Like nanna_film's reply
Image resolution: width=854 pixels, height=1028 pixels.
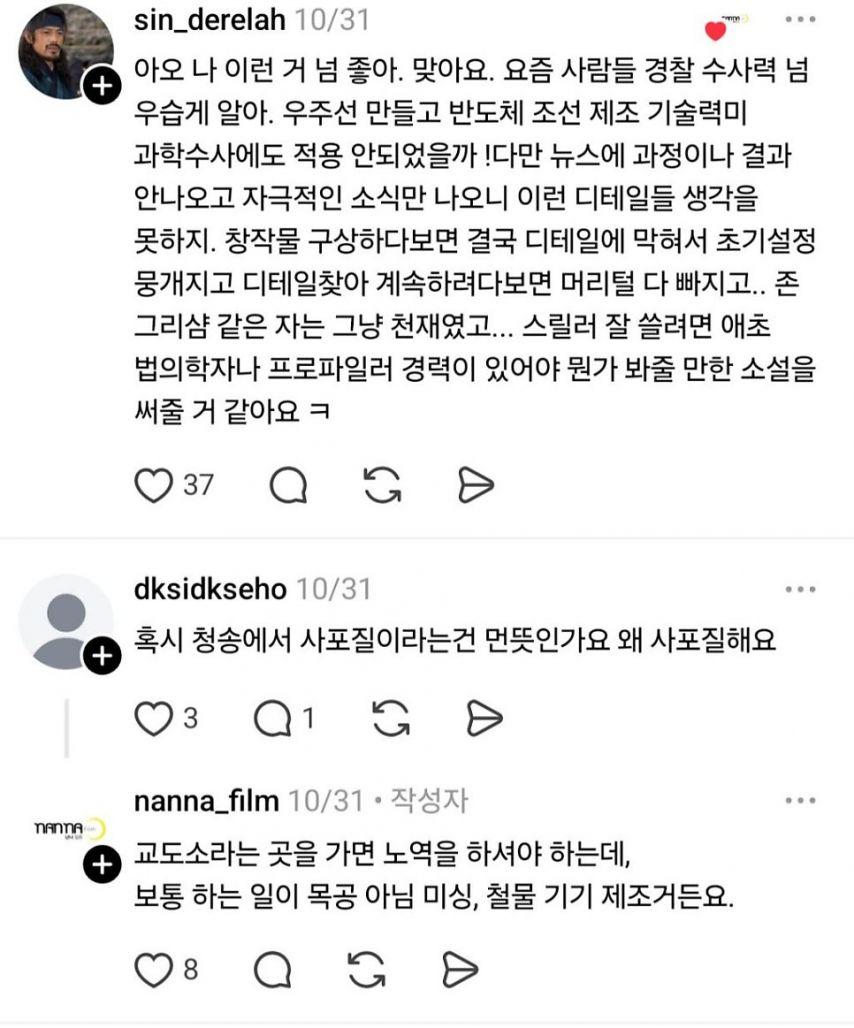point(153,968)
